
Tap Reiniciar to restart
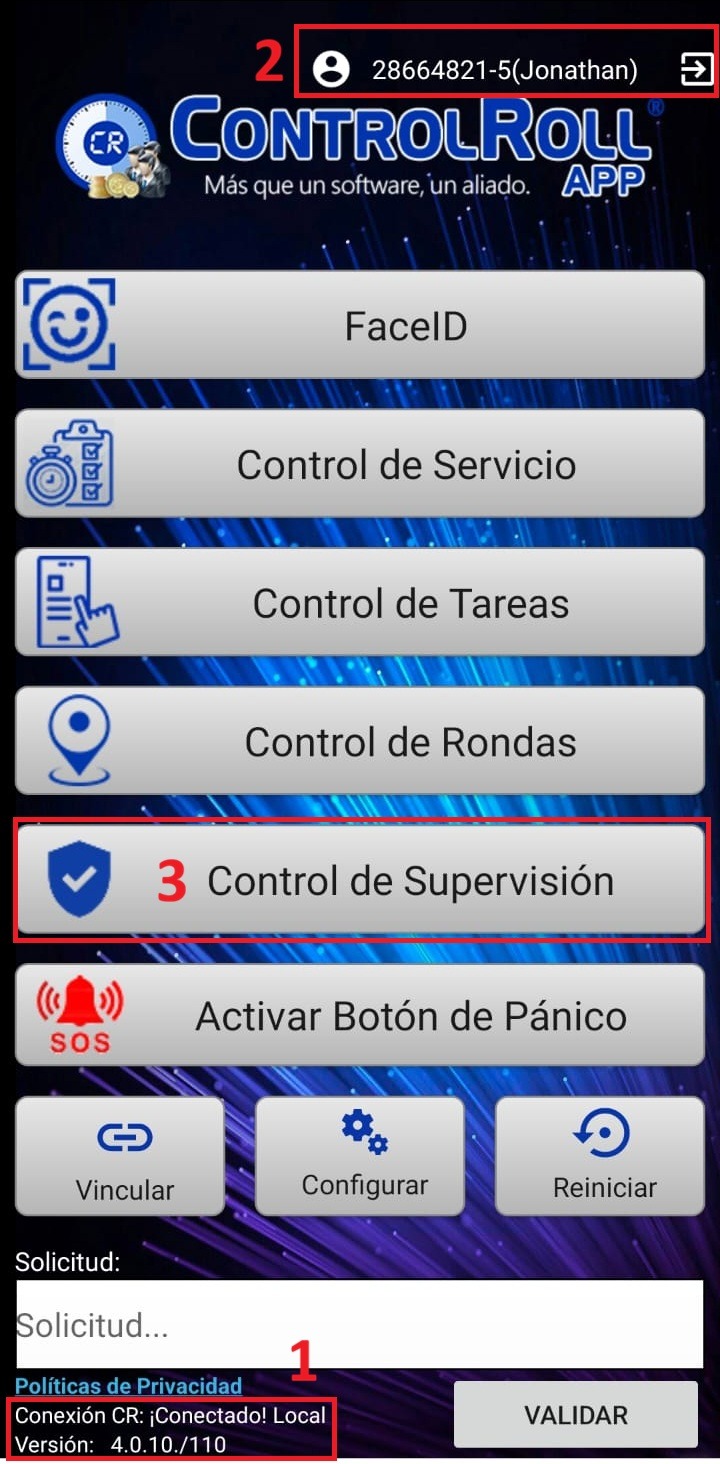(x=600, y=1156)
